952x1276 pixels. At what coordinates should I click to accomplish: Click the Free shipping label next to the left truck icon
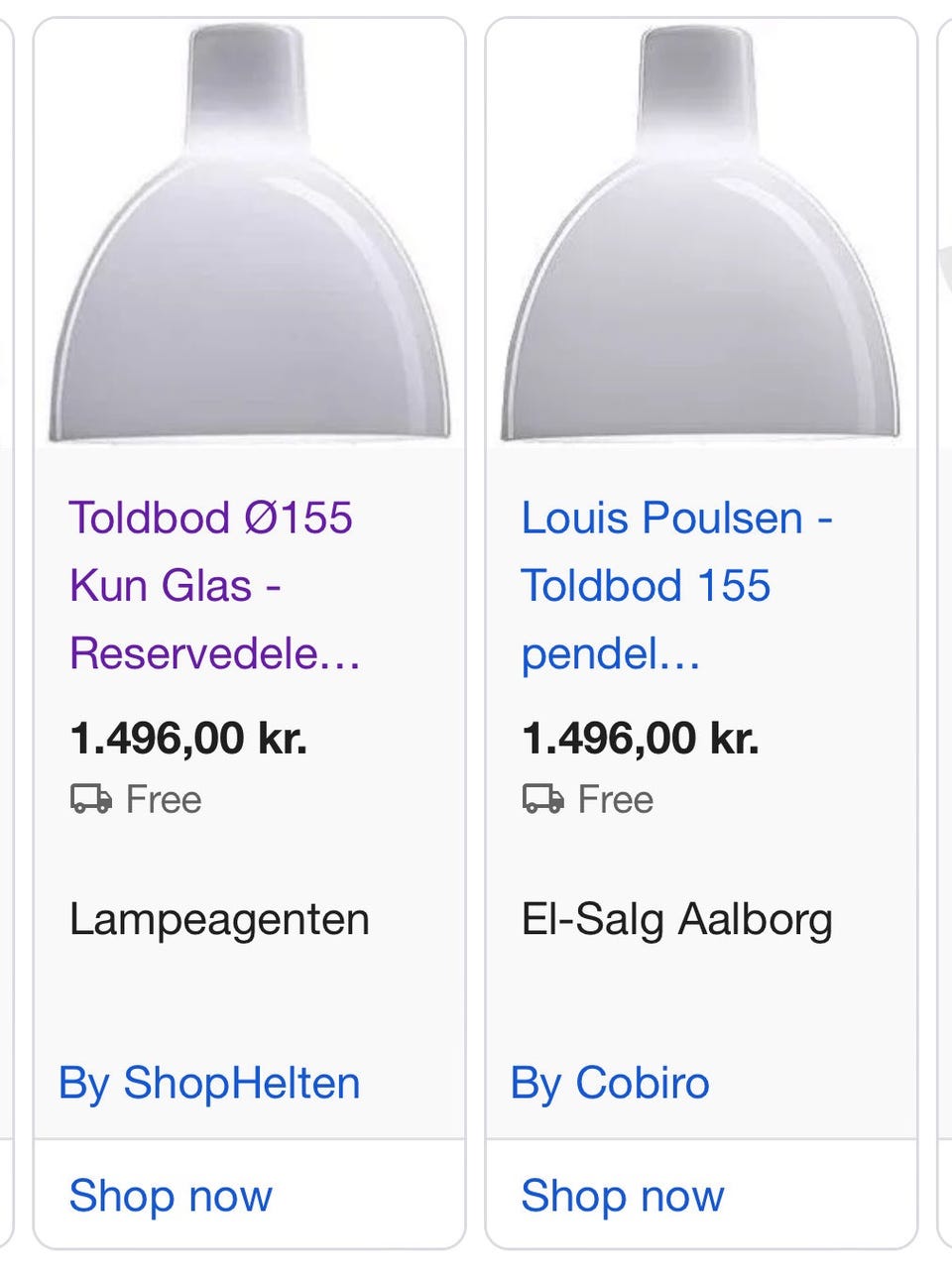click(164, 799)
